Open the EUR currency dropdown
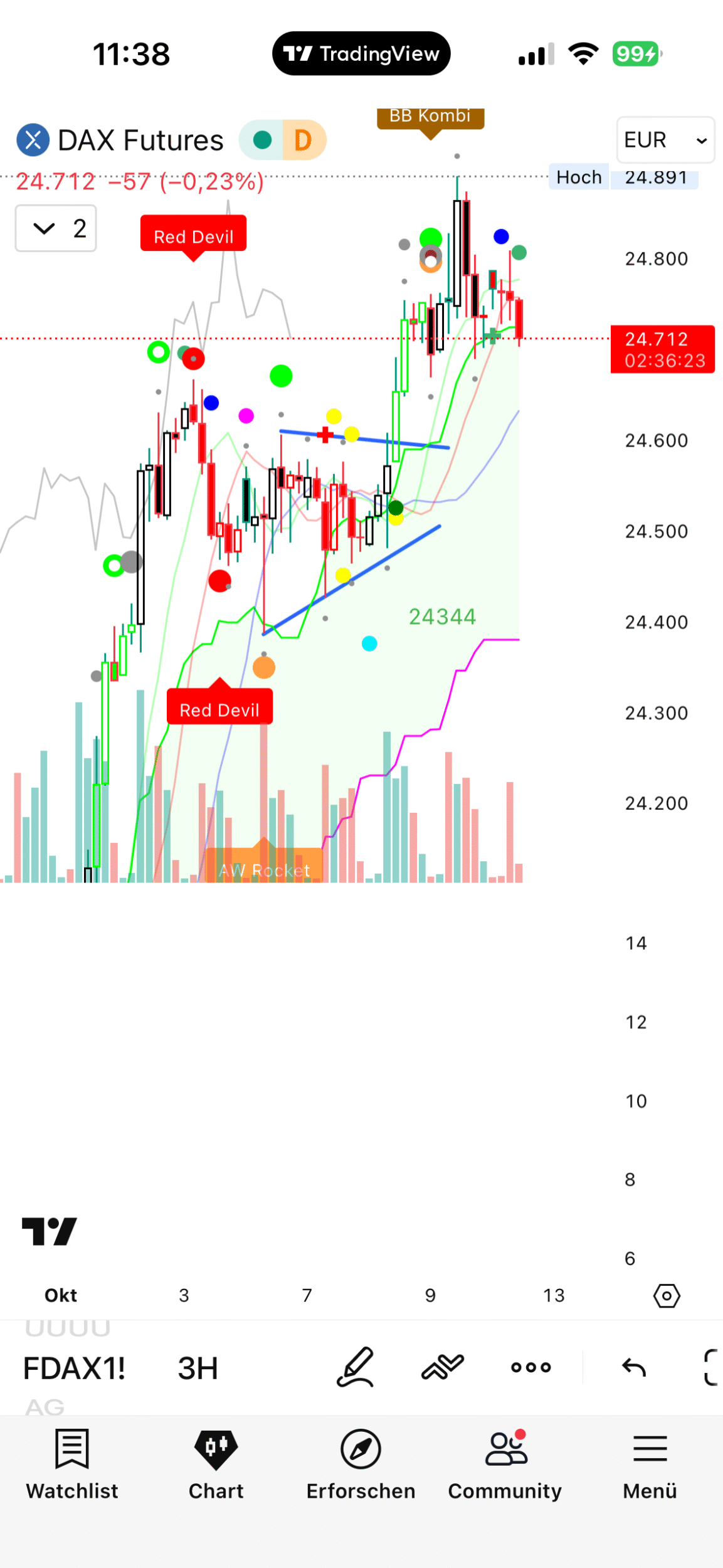 pos(665,140)
